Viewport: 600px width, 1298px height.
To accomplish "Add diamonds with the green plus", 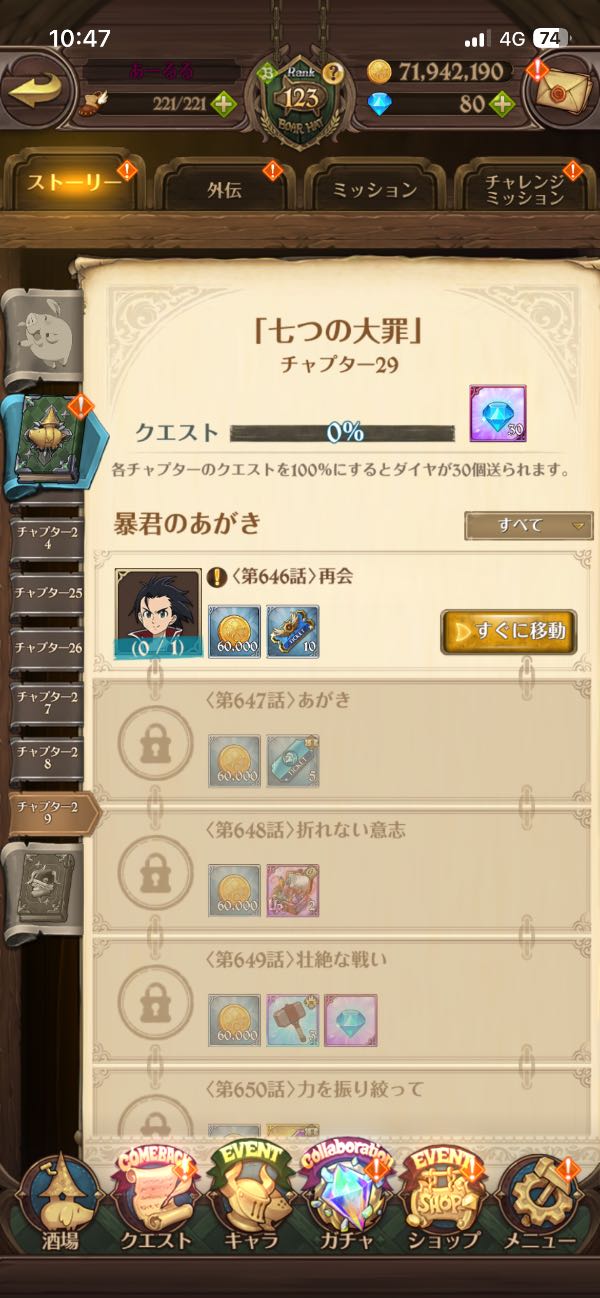I will point(503,103).
